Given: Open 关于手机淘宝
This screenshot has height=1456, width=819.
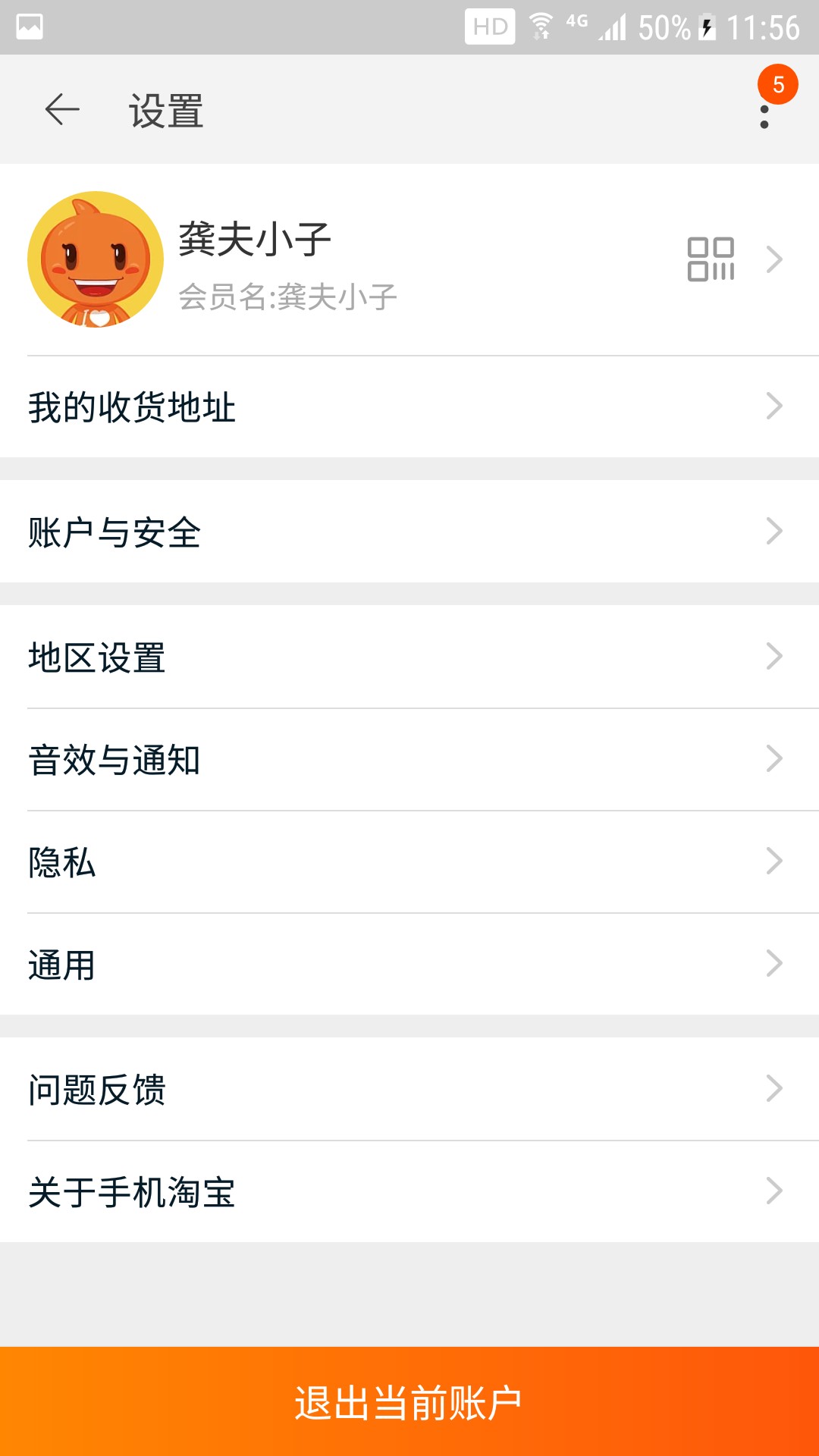Looking at the screenshot, I should click(409, 1191).
